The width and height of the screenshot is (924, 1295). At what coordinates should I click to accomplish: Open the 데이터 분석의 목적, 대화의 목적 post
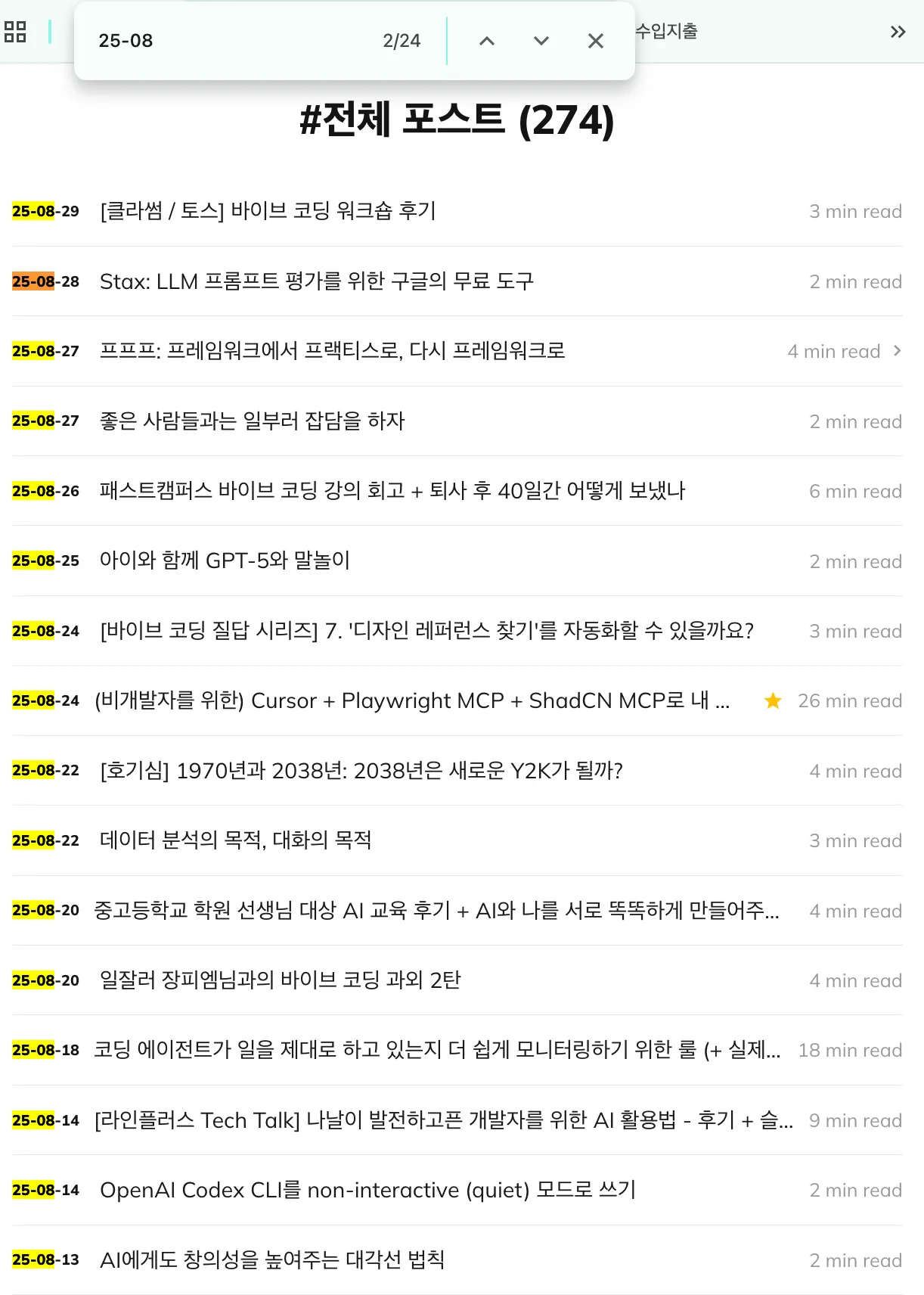coord(236,840)
